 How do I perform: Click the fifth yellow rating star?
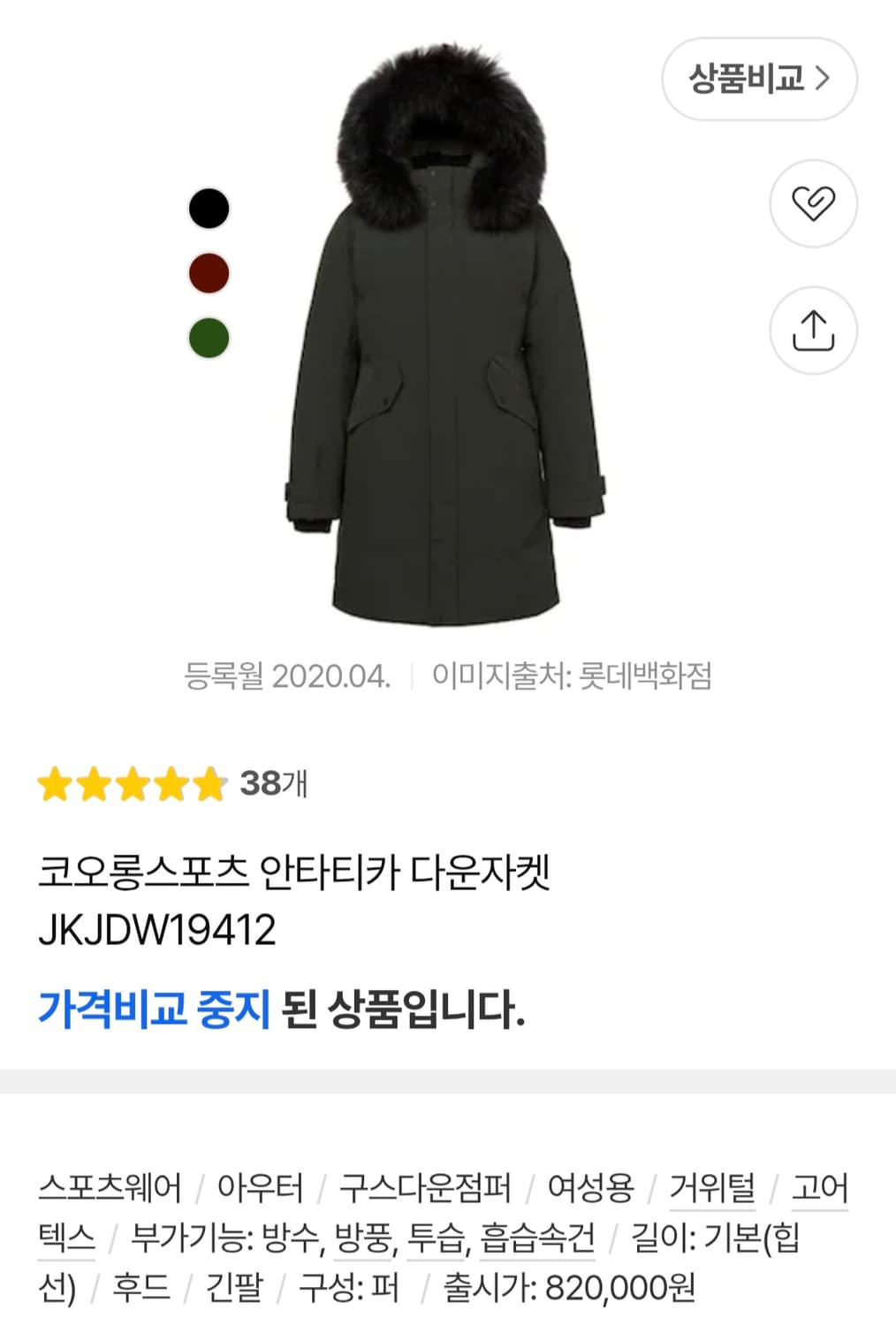tap(209, 782)
